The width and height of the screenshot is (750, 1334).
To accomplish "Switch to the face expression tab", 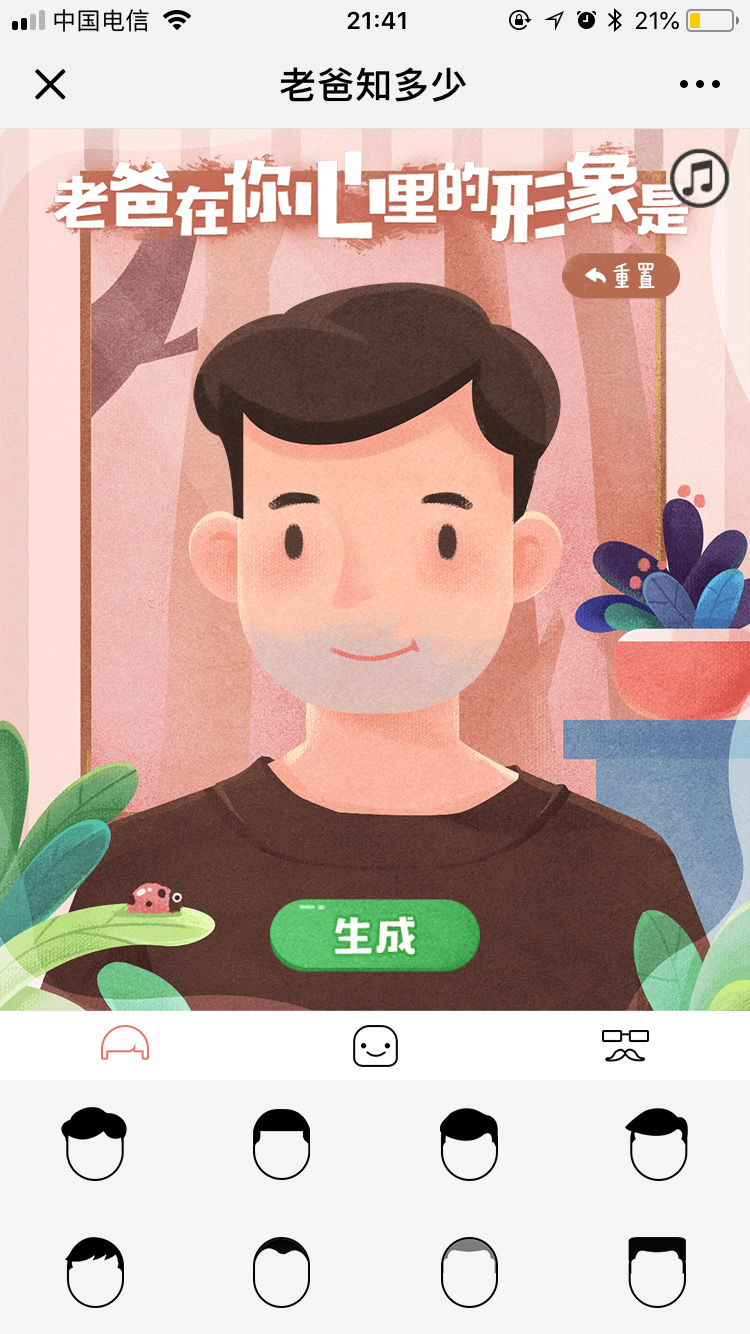I will pos(375,1046).
